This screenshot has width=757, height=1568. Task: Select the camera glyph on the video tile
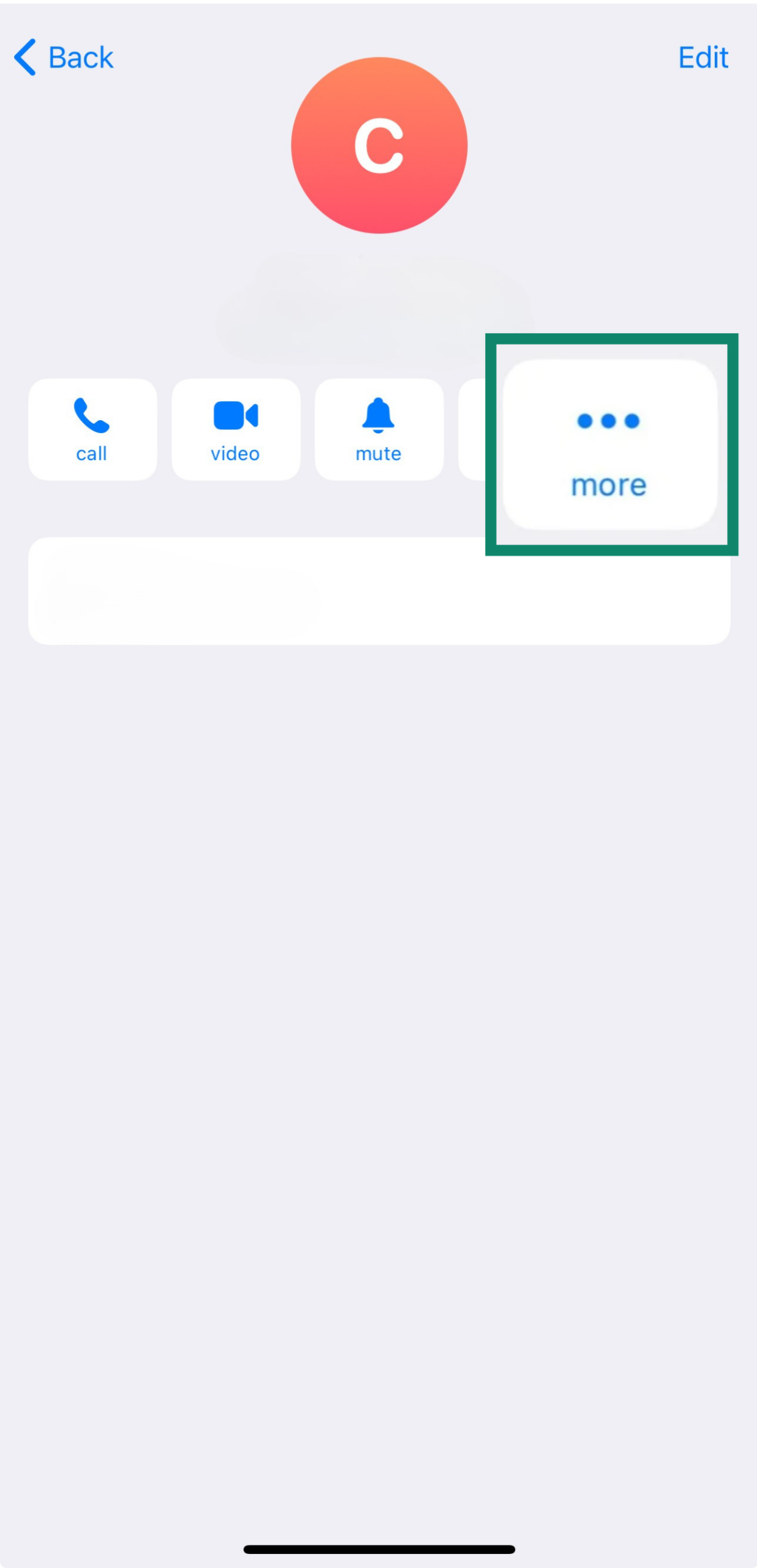(235, 415)
